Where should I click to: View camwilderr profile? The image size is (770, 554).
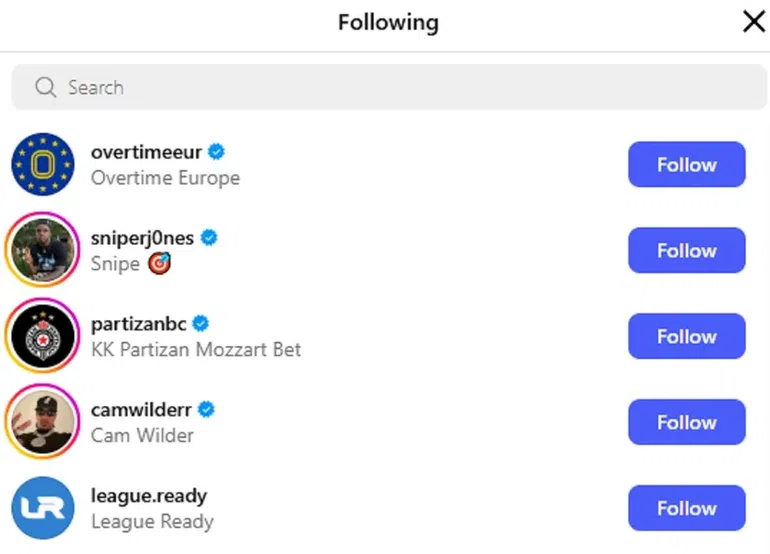pyautogui.click(x=143, y=410)
